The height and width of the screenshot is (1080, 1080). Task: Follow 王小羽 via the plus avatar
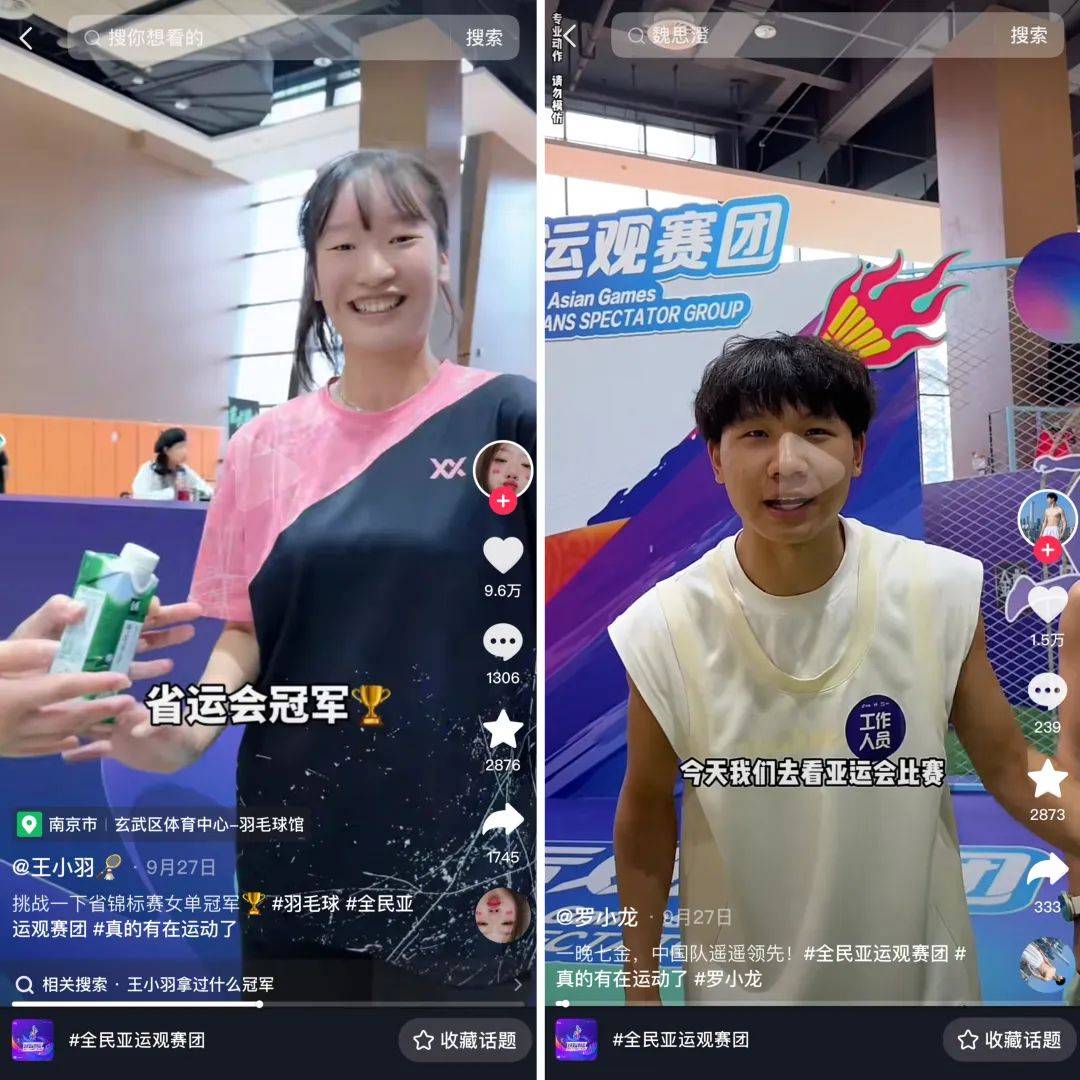click(503, 501)
